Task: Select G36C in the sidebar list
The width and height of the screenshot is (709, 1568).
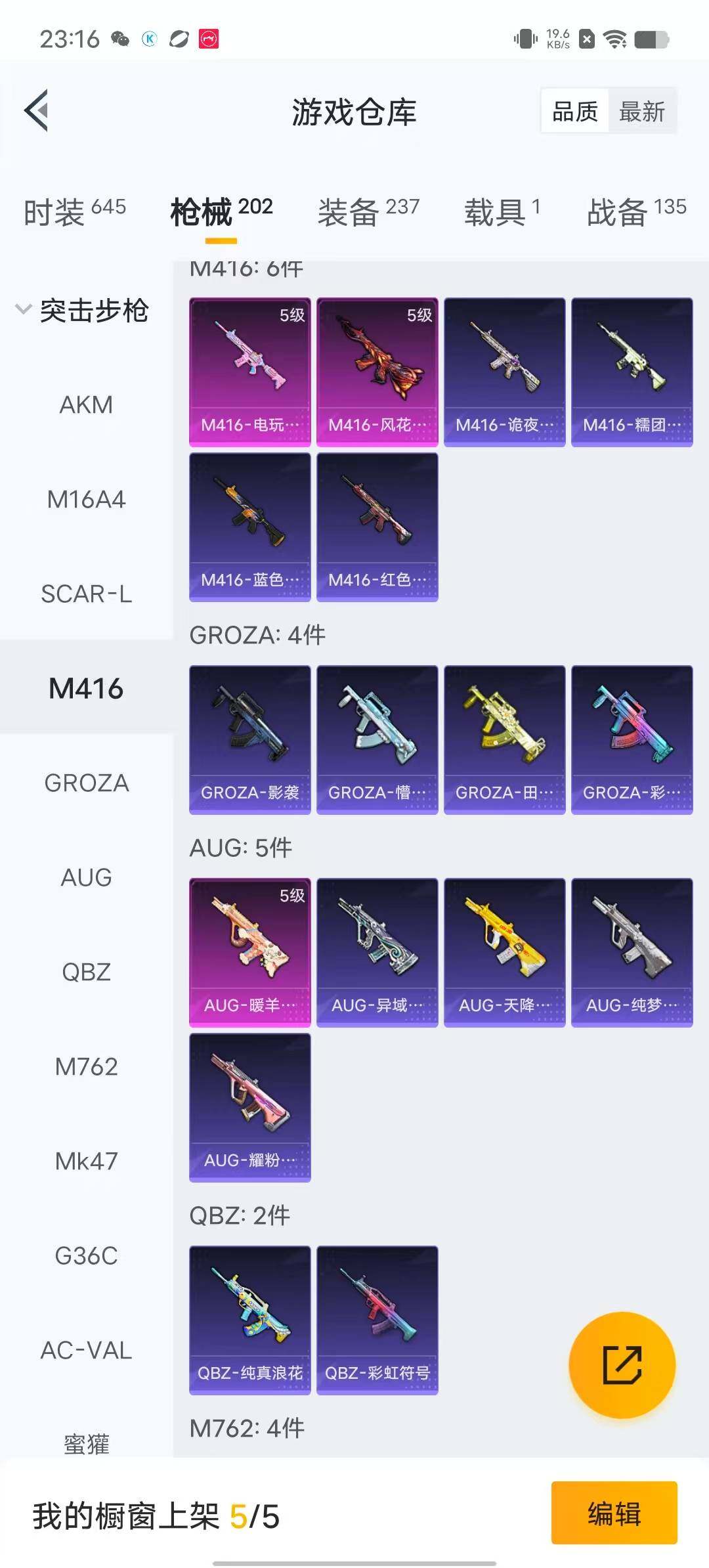Action: pos(86,1256)
